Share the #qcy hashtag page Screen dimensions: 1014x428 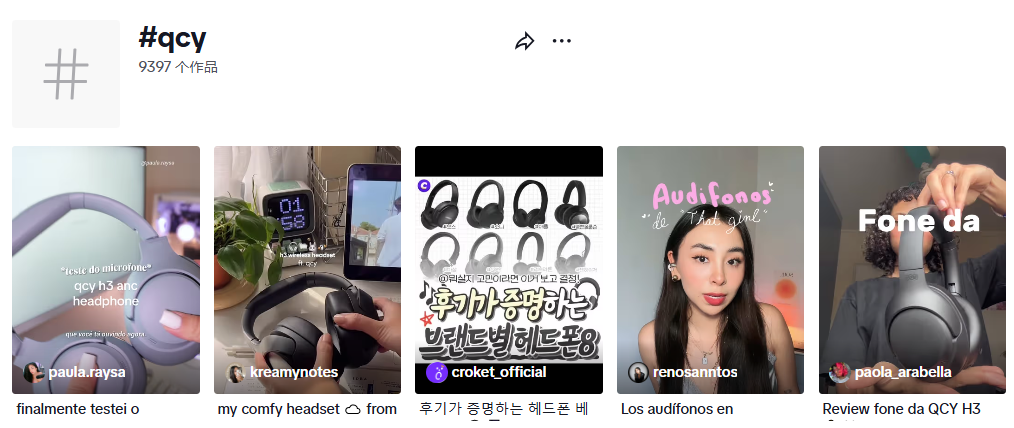[x=524, y=41]
